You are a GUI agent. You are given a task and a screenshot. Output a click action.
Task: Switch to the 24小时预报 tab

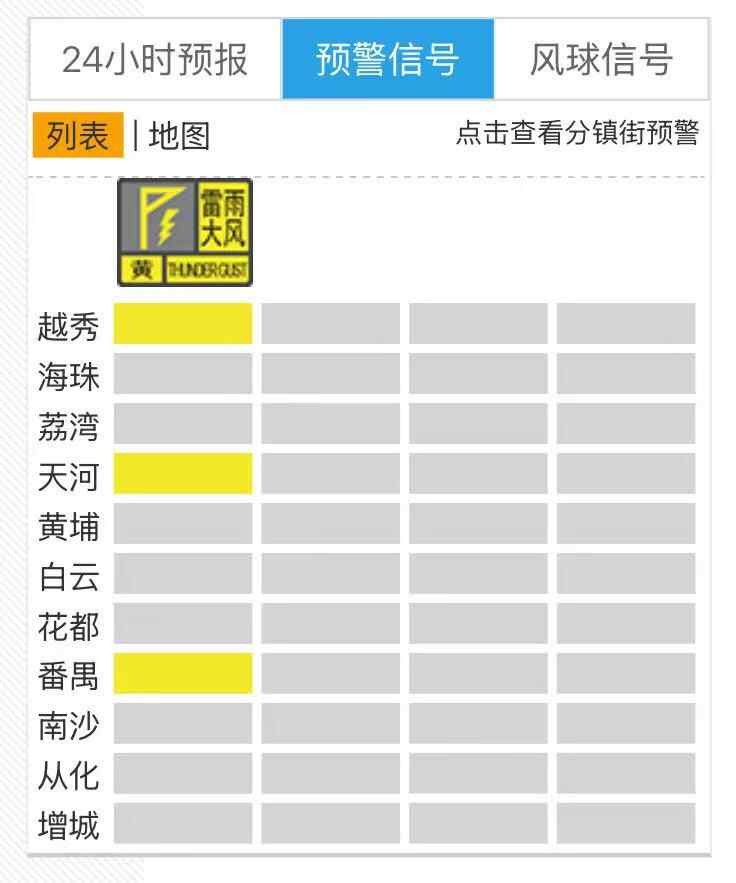[x=155, y=59]
